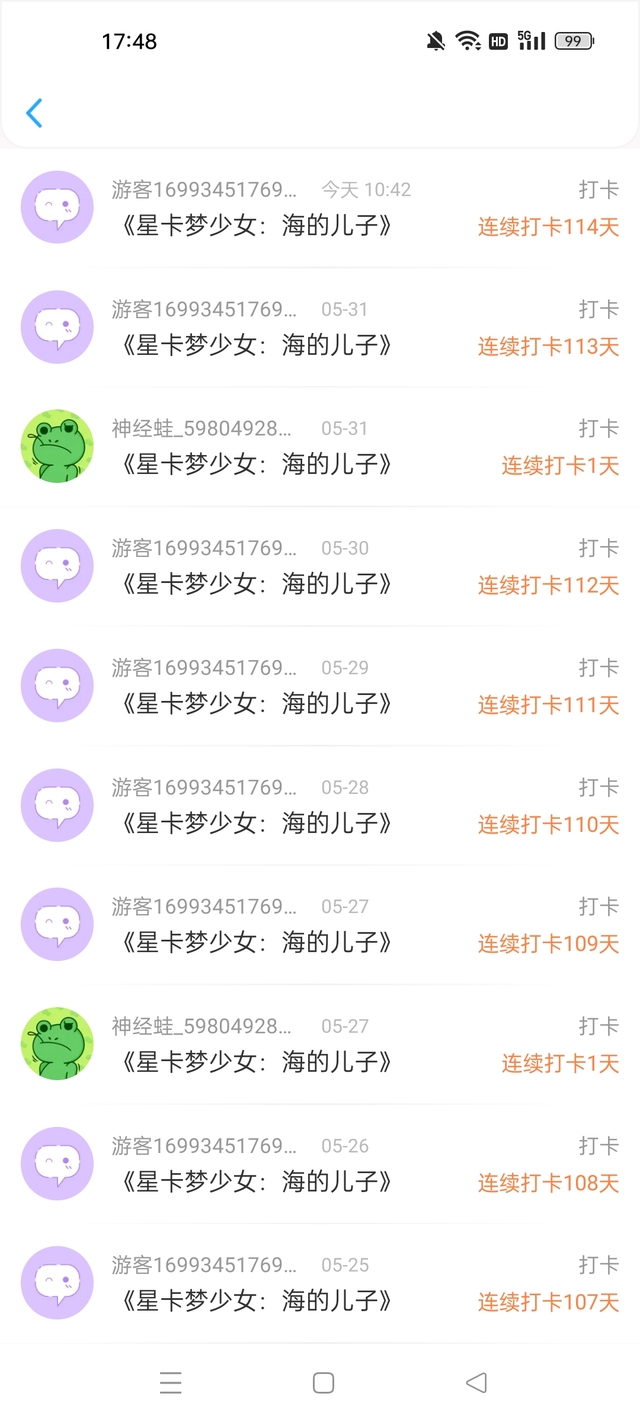Open the check-in row with 109-day streak
640x1422 pixels.
point(320,925)
